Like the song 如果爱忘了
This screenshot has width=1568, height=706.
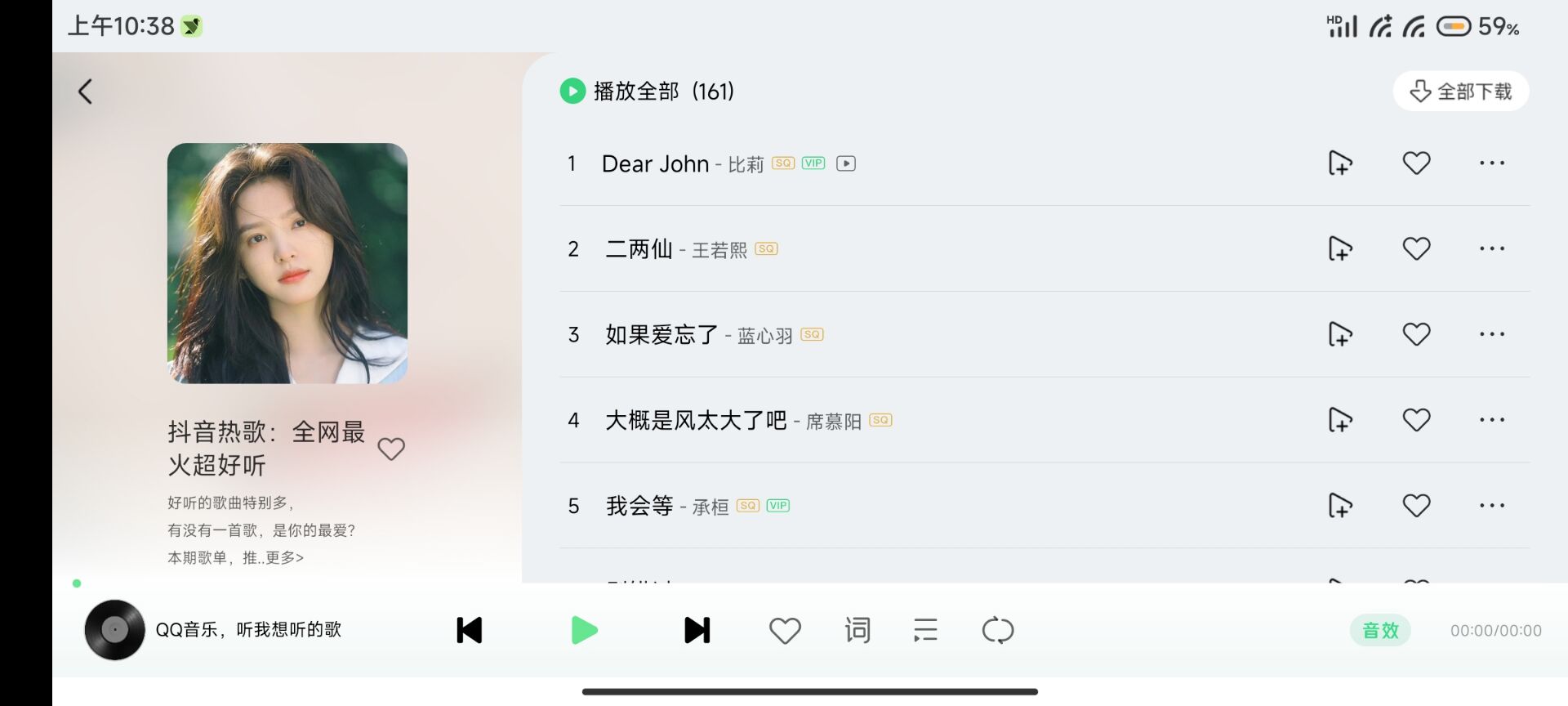tap(1416, 334)
